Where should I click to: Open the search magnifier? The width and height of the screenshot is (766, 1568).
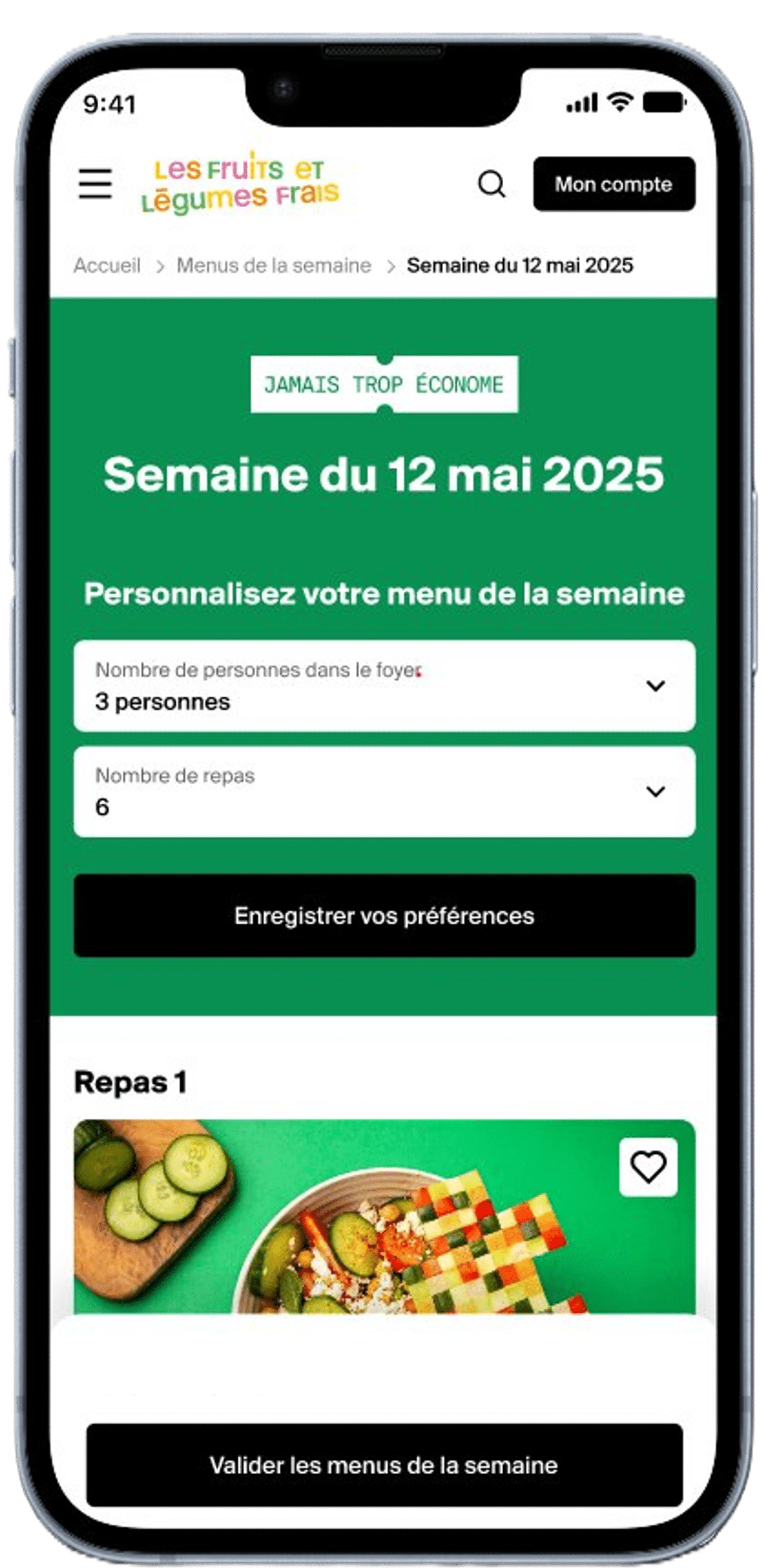point(491,185)
